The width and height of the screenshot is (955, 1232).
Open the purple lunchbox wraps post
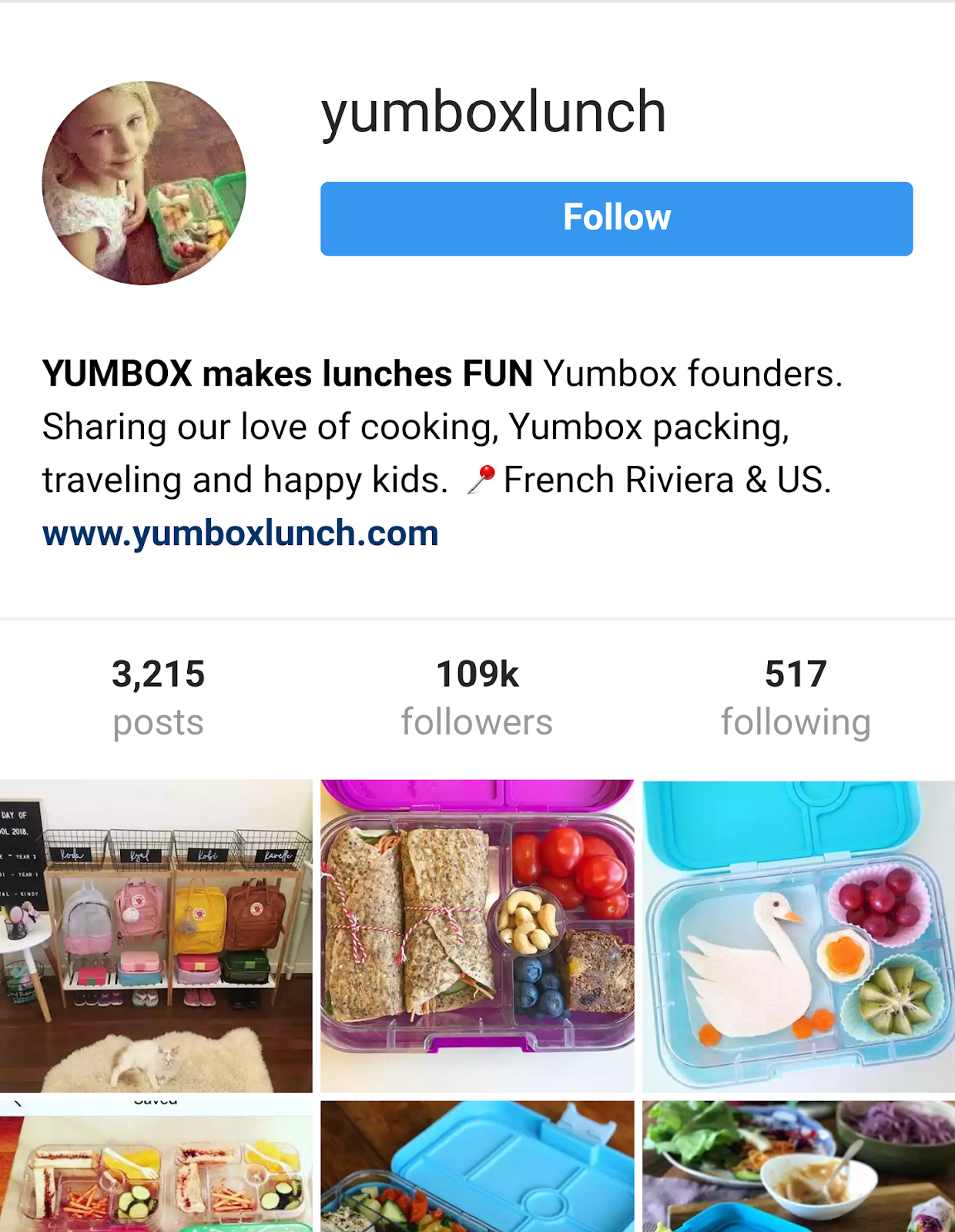pyautogui.click(x=477, y=936)
